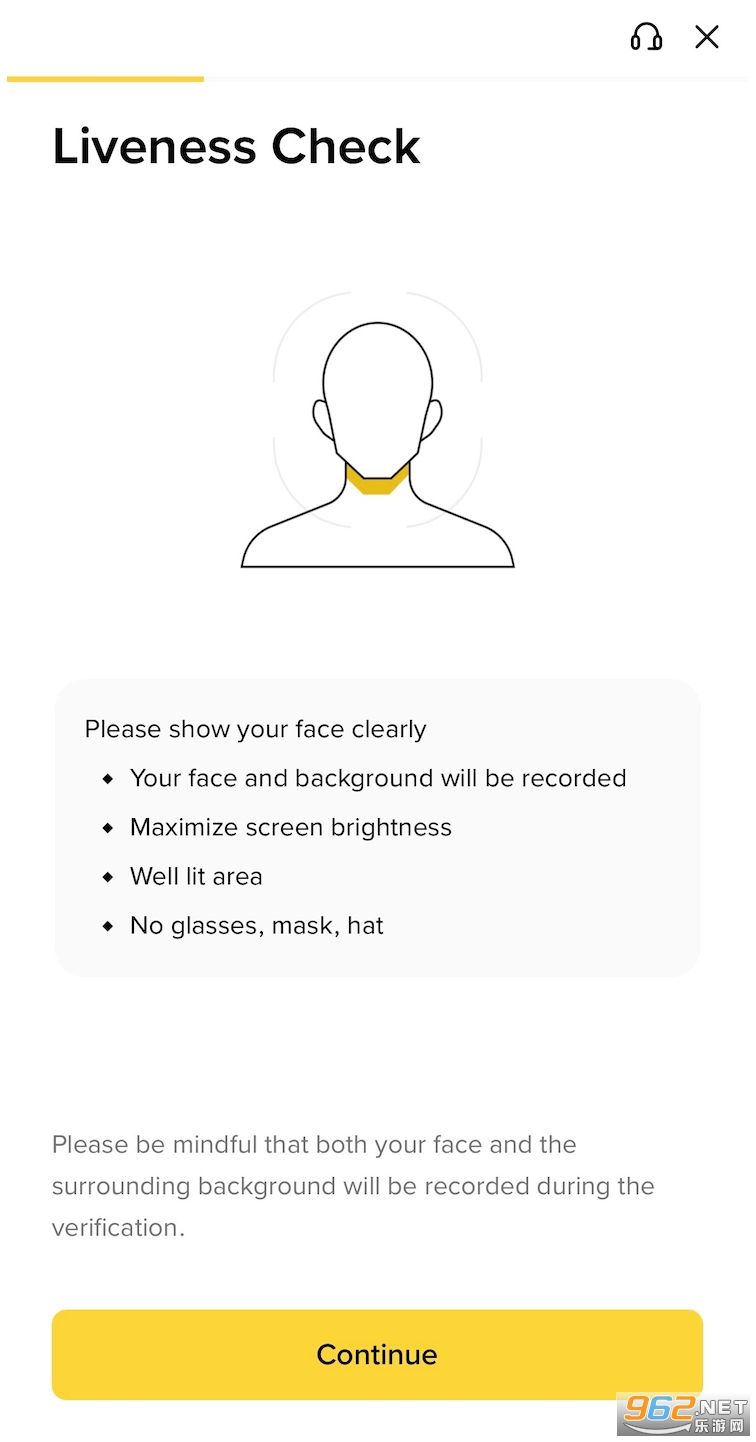Tap Continue to start face verification

tap(377, 1354)
